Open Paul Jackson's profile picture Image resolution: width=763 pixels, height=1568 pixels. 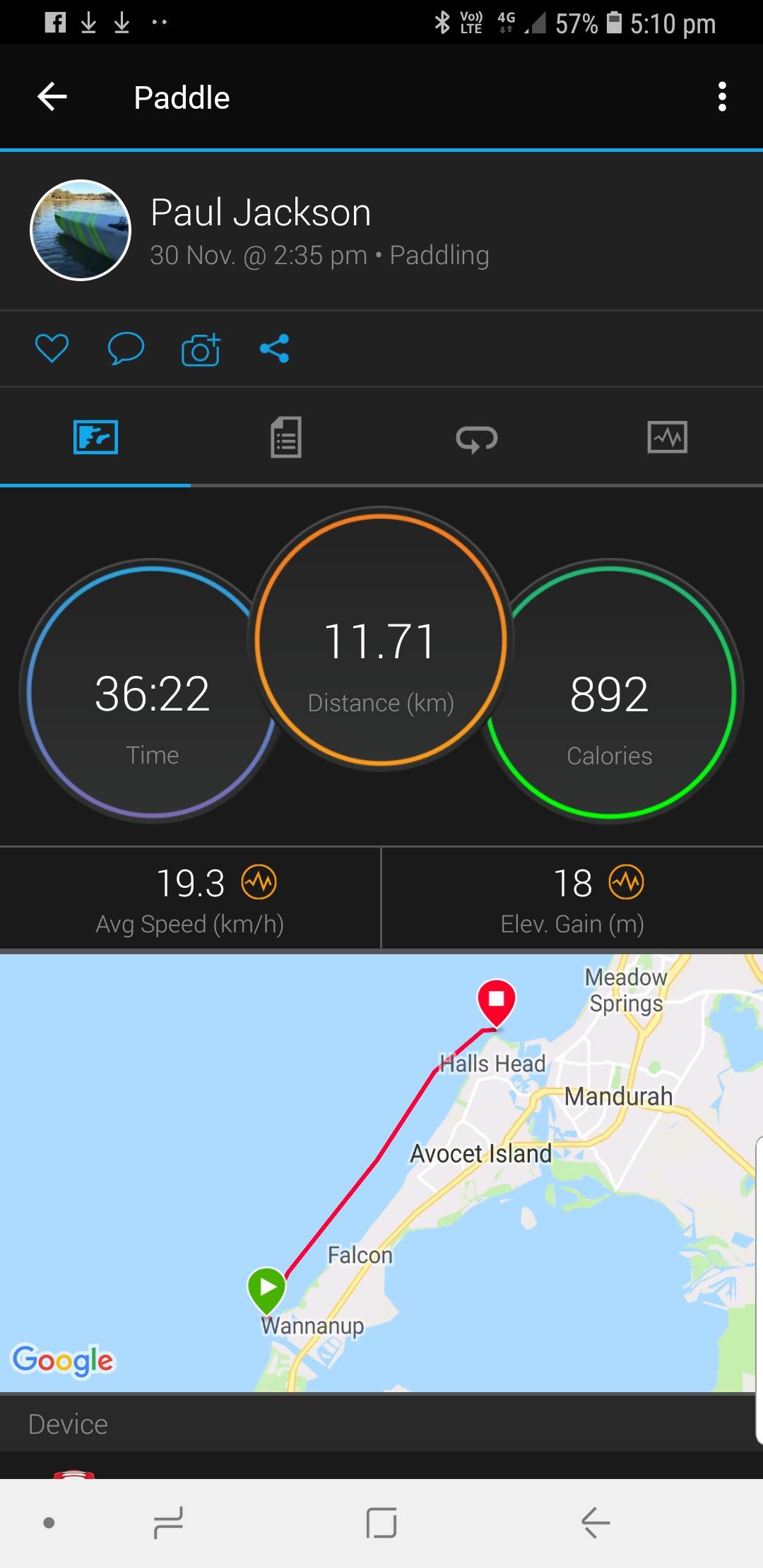[81, 230]
